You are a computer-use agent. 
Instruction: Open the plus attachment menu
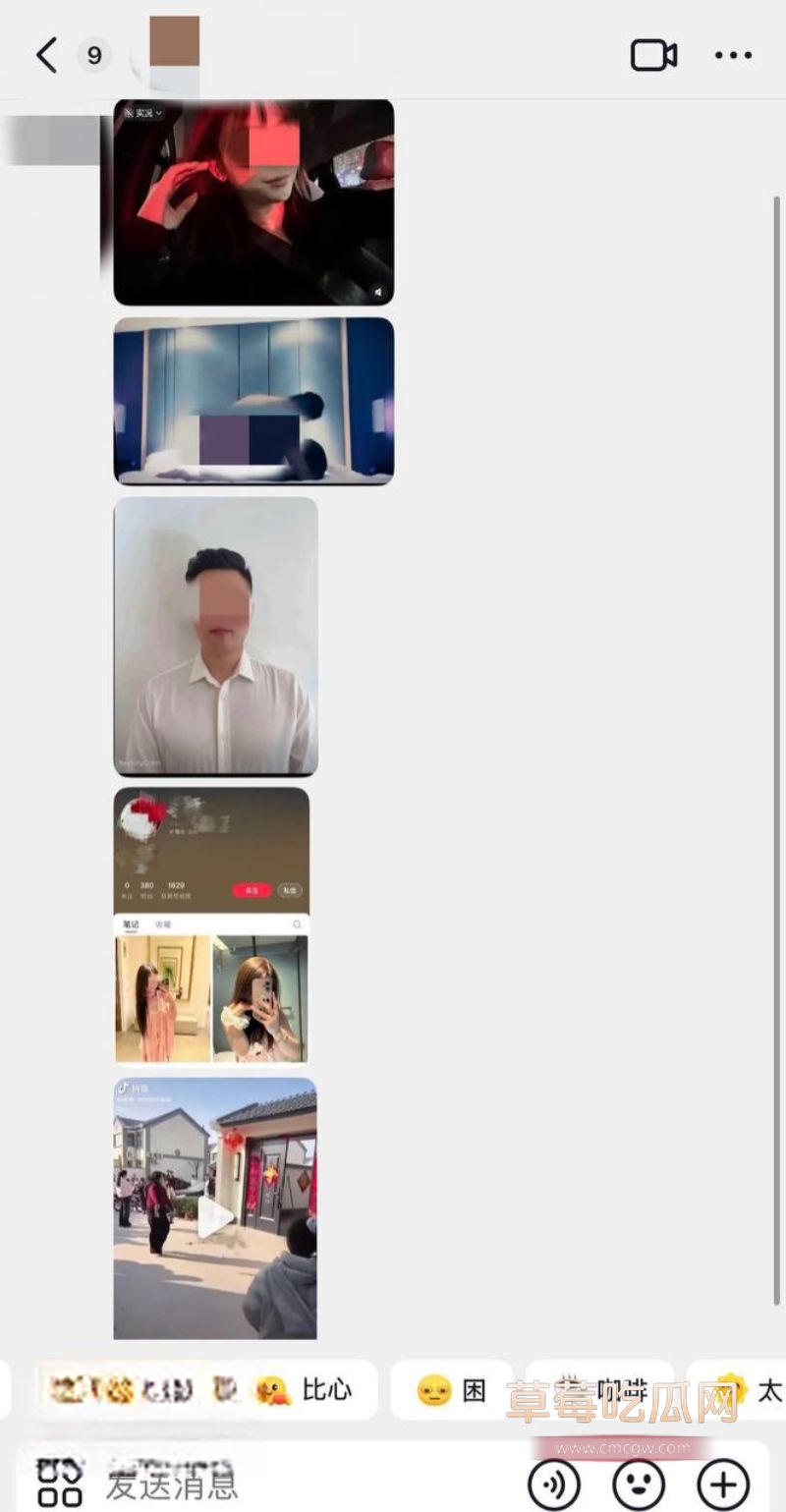[723, 1484]
